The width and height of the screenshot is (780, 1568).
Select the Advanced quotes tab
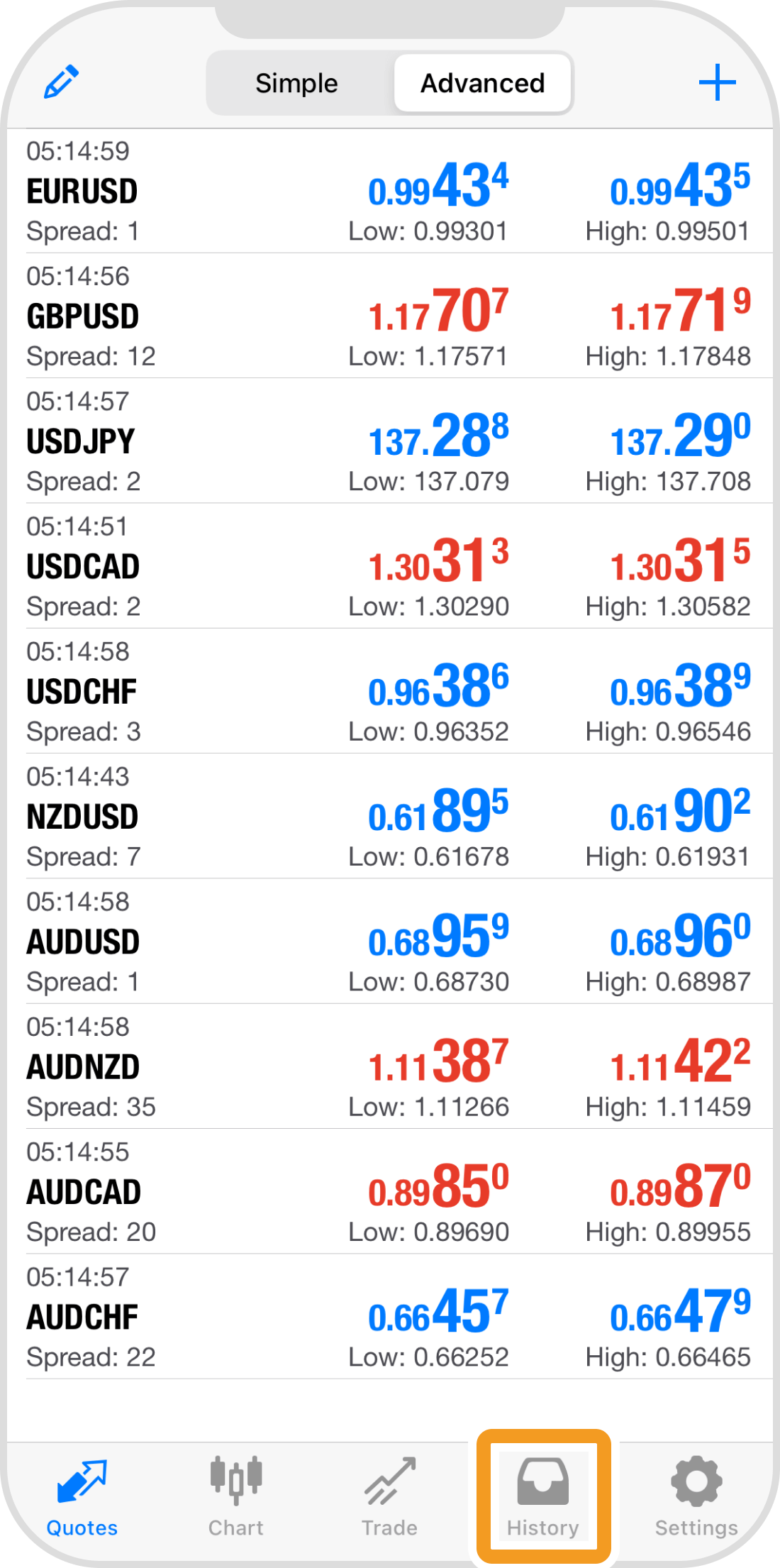coord(483,83)
